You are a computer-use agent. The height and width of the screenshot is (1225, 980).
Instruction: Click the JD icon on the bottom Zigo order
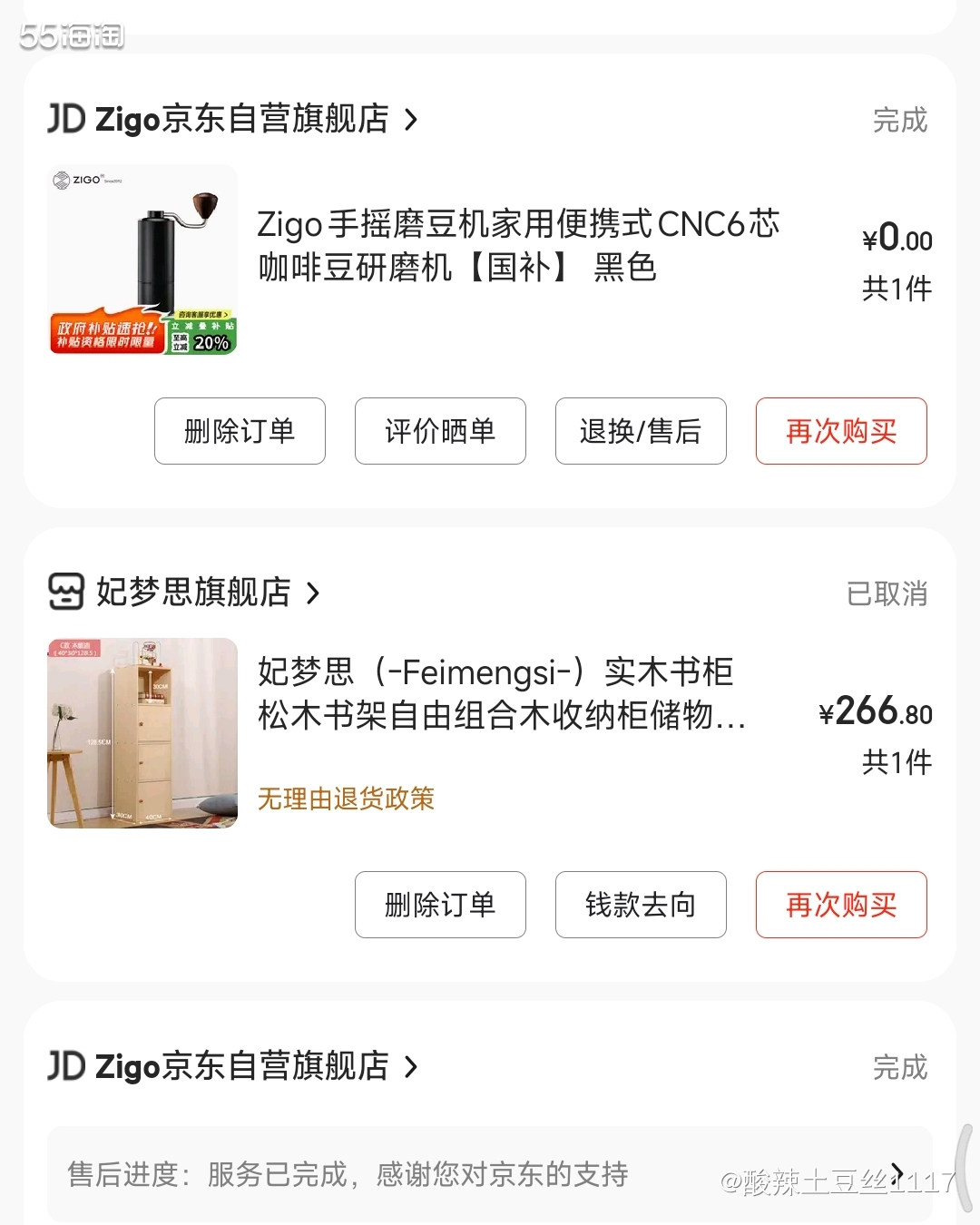click(x=65, y=1065)
